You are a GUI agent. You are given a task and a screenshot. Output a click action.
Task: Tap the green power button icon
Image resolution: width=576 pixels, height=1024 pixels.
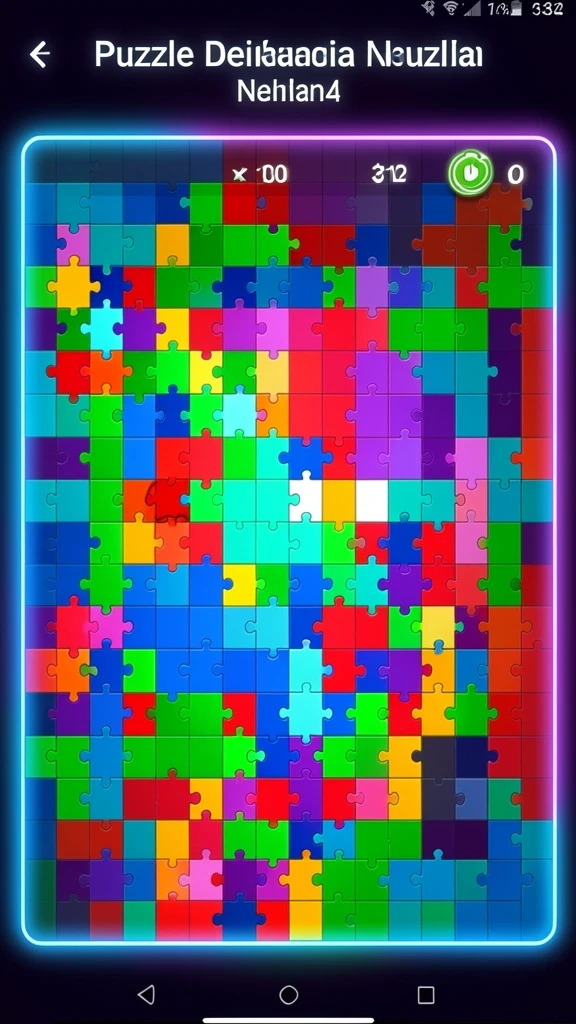tap(471, 173)
